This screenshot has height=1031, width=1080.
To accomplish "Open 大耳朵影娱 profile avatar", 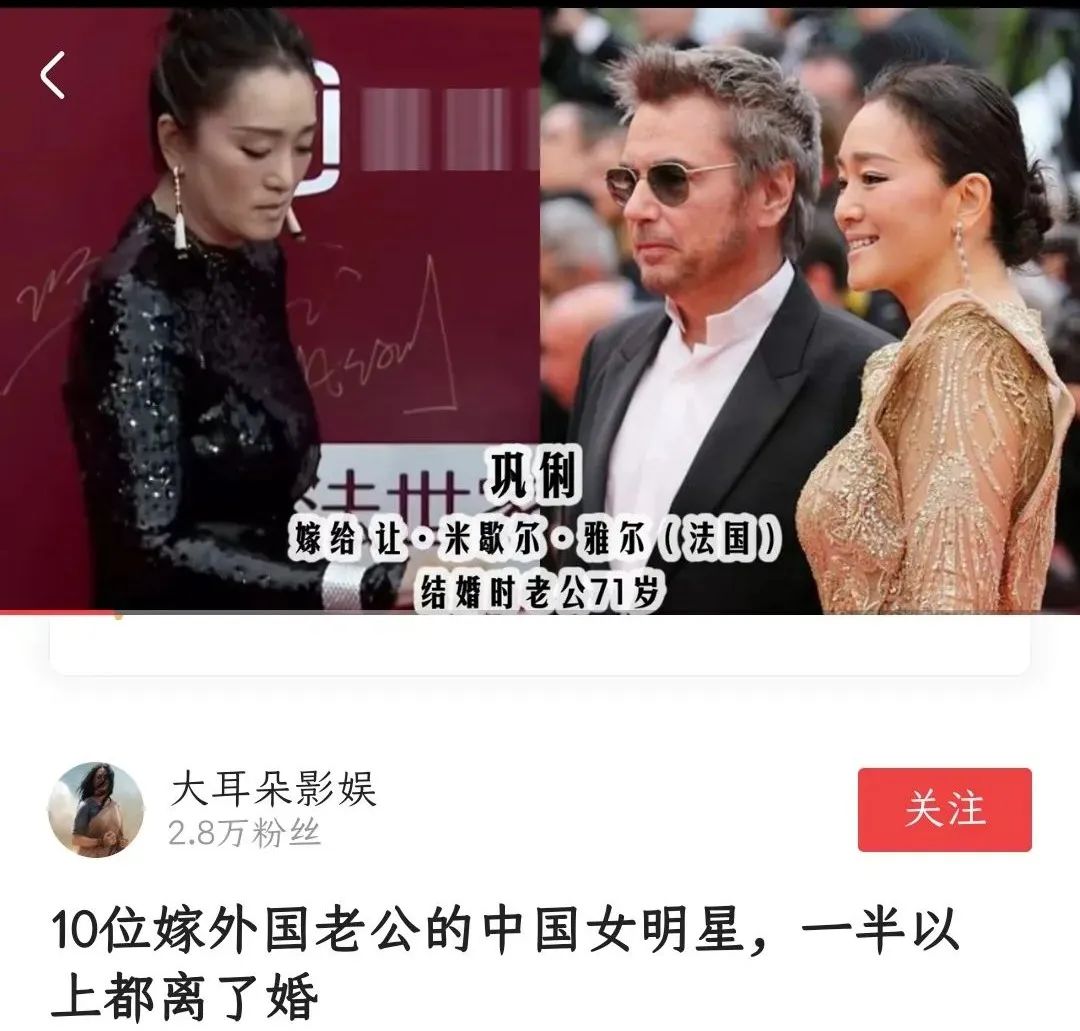I will 96,809.
